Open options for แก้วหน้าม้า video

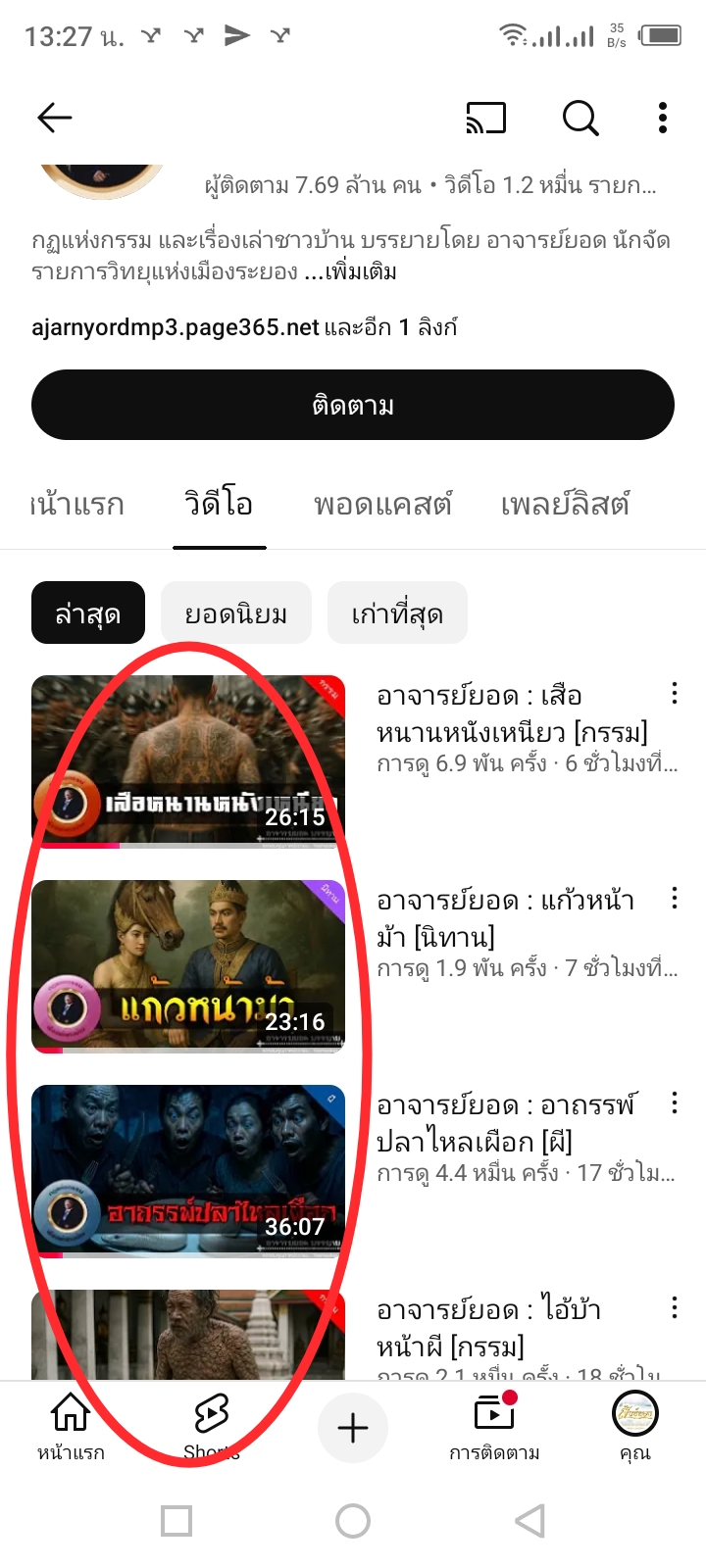pos(675,899)
